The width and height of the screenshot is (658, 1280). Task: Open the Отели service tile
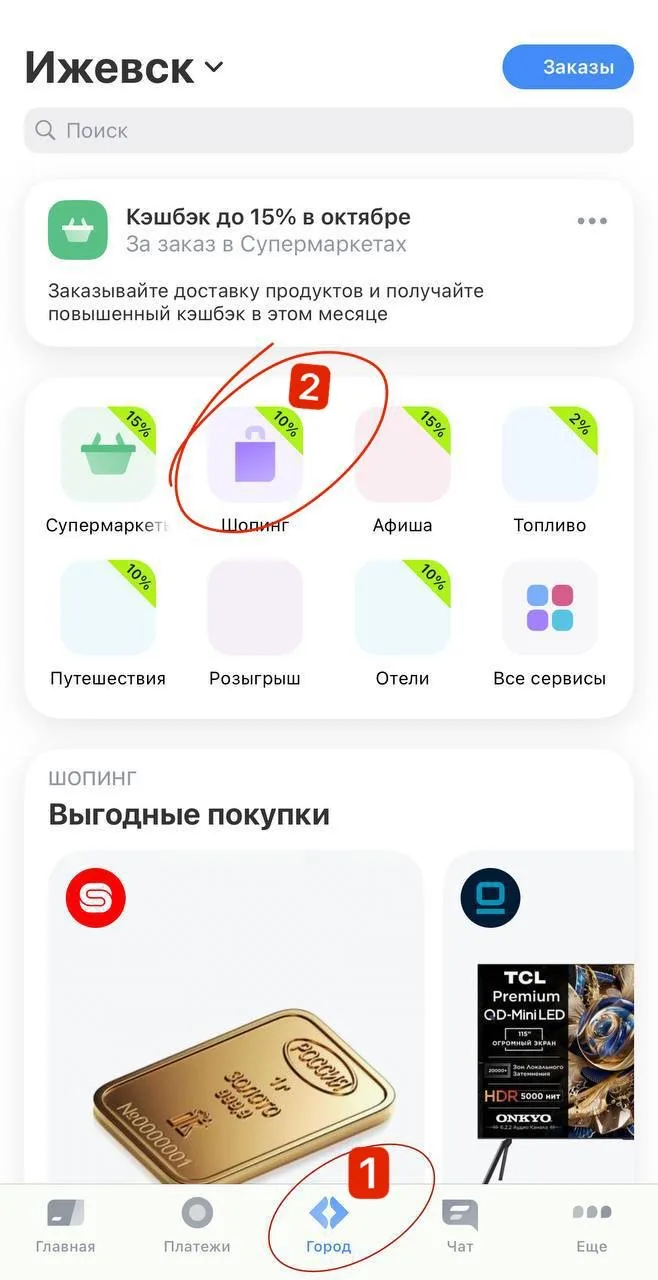[402, 608]
